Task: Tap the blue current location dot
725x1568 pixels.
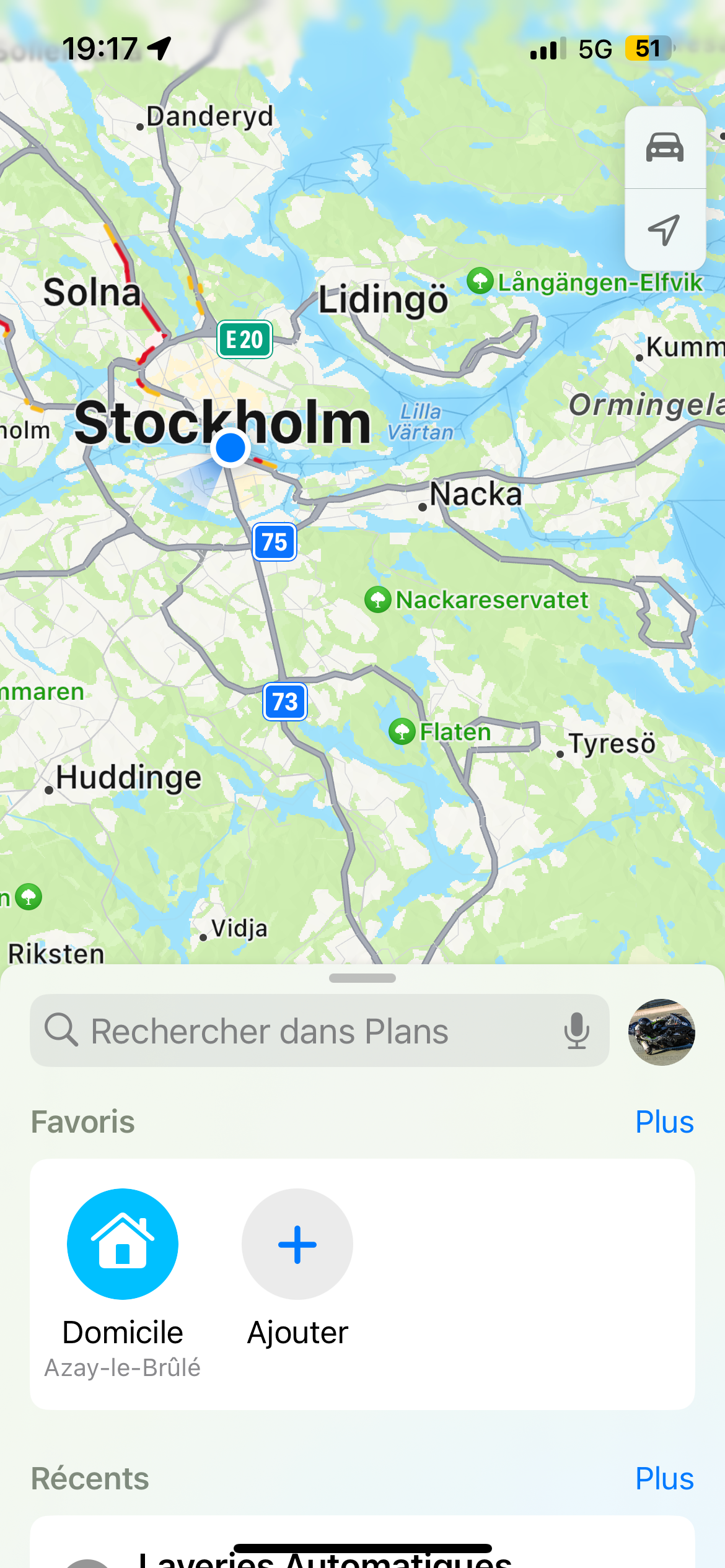Action: 231,447
